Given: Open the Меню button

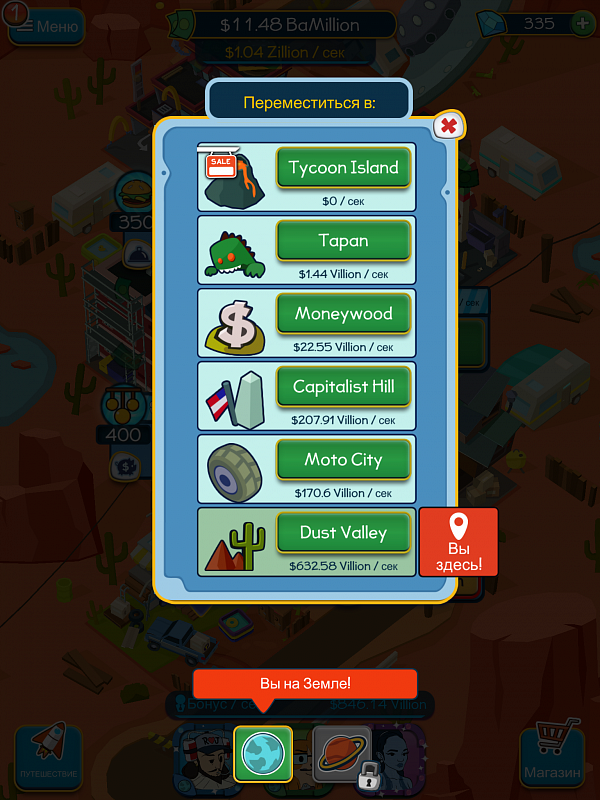Looking at the screenshot, I should coord(46,26).
